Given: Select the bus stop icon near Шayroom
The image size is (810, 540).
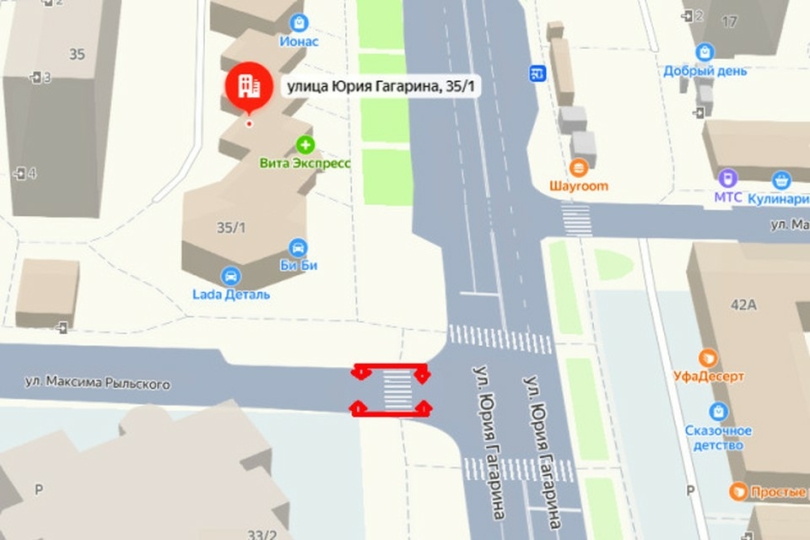Looking at the screenshot, I should click(x=538, y=73).
